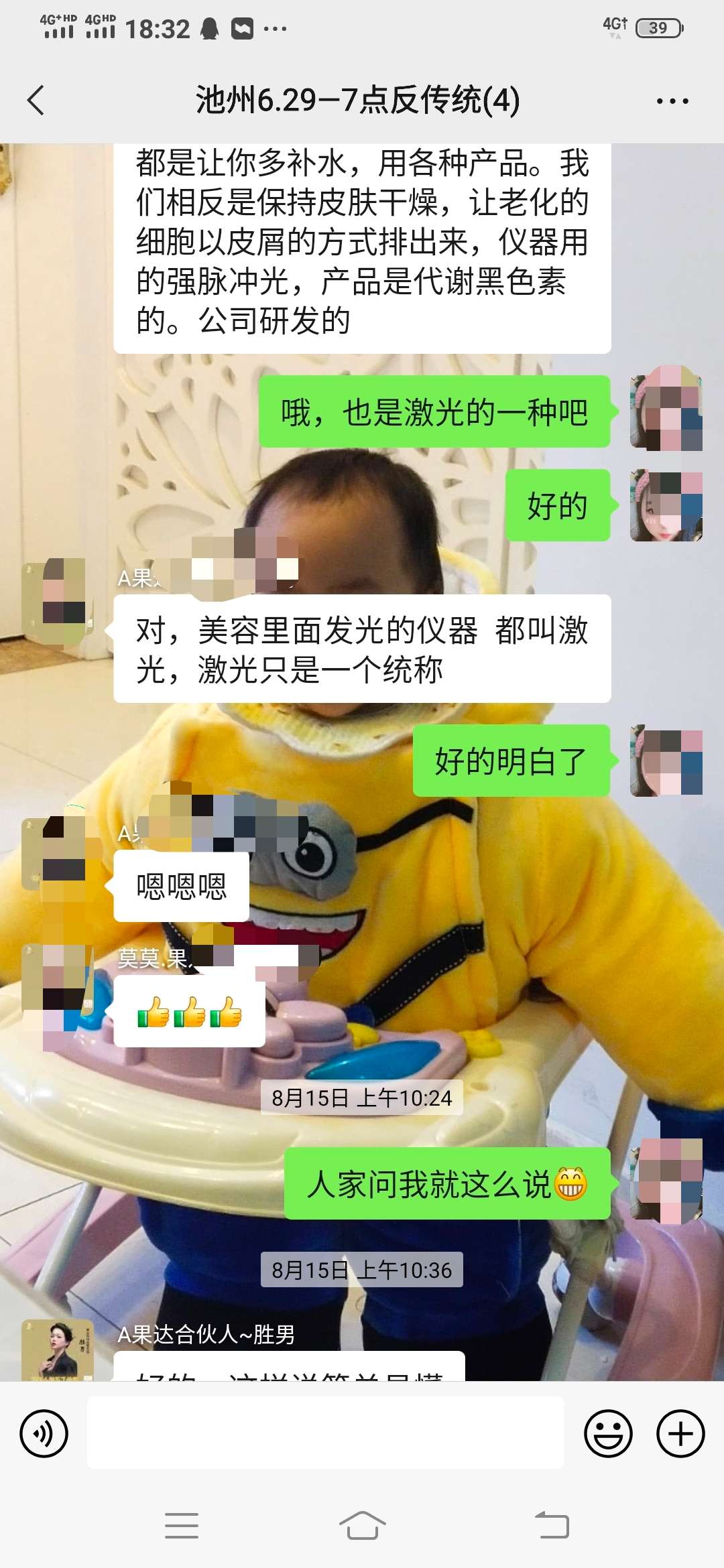The height and width of the screenshot is (1568, 724).
Task: Open avatar beside thumbs-up message
Action: click(56, 978)
